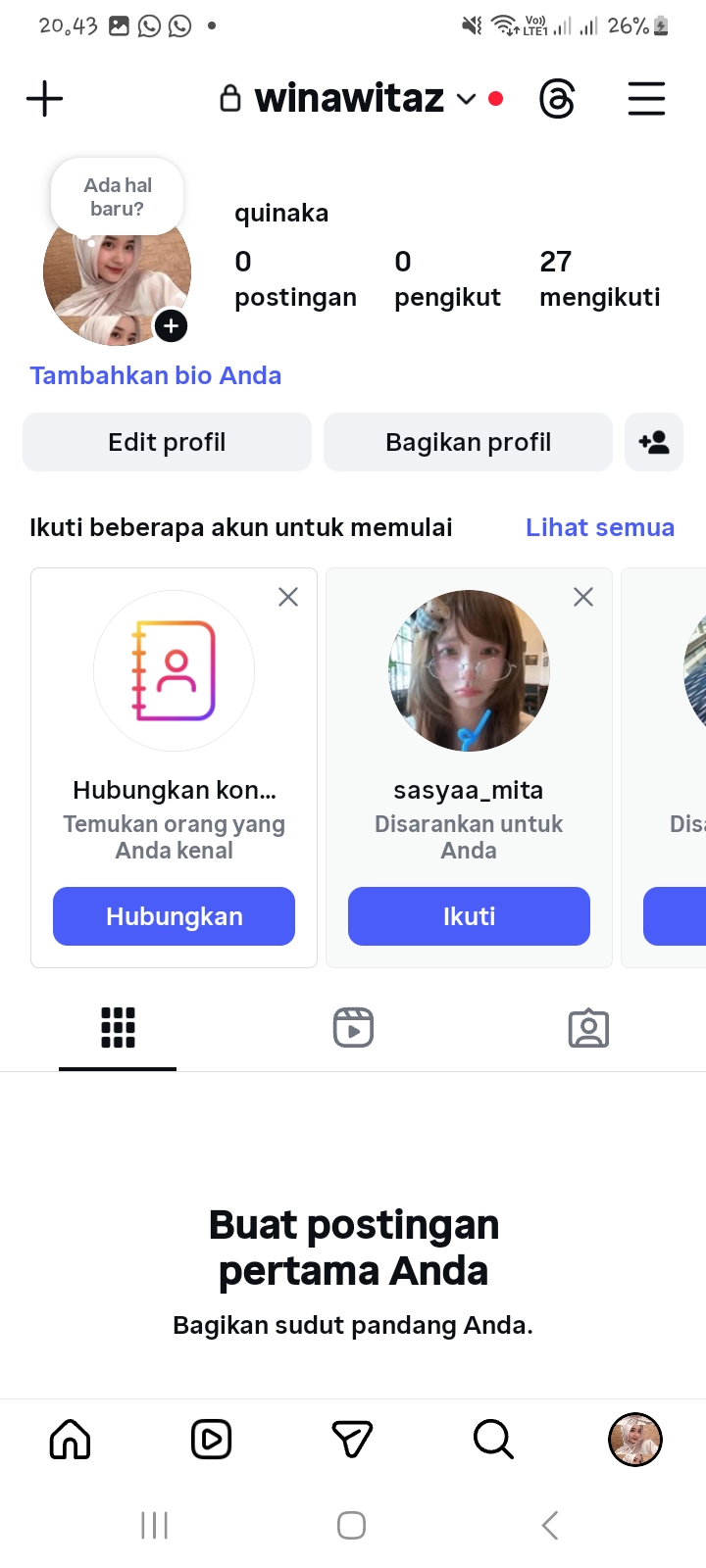Image resolution: width=706 pixels, height=1568 pixels.
Task: Open Lihat semua suggested accounts
Action: [x=600, y=527]
